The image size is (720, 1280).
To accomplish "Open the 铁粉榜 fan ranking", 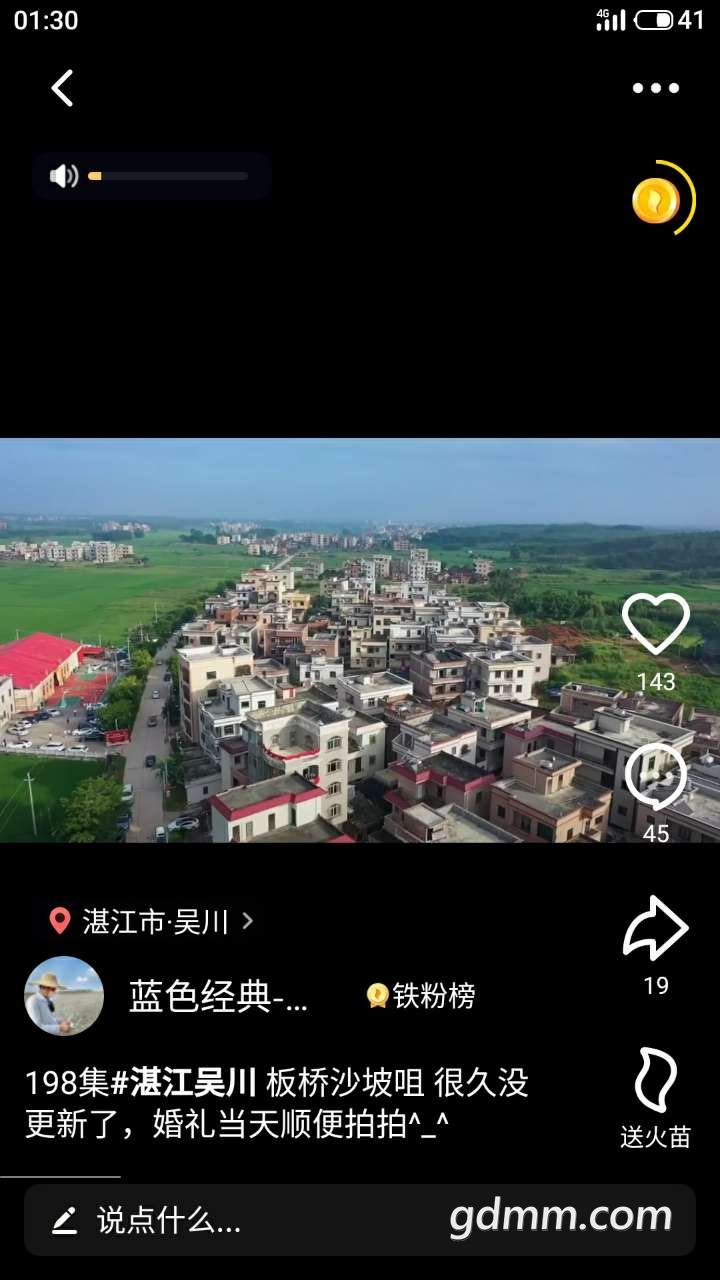I will [421, 995].
